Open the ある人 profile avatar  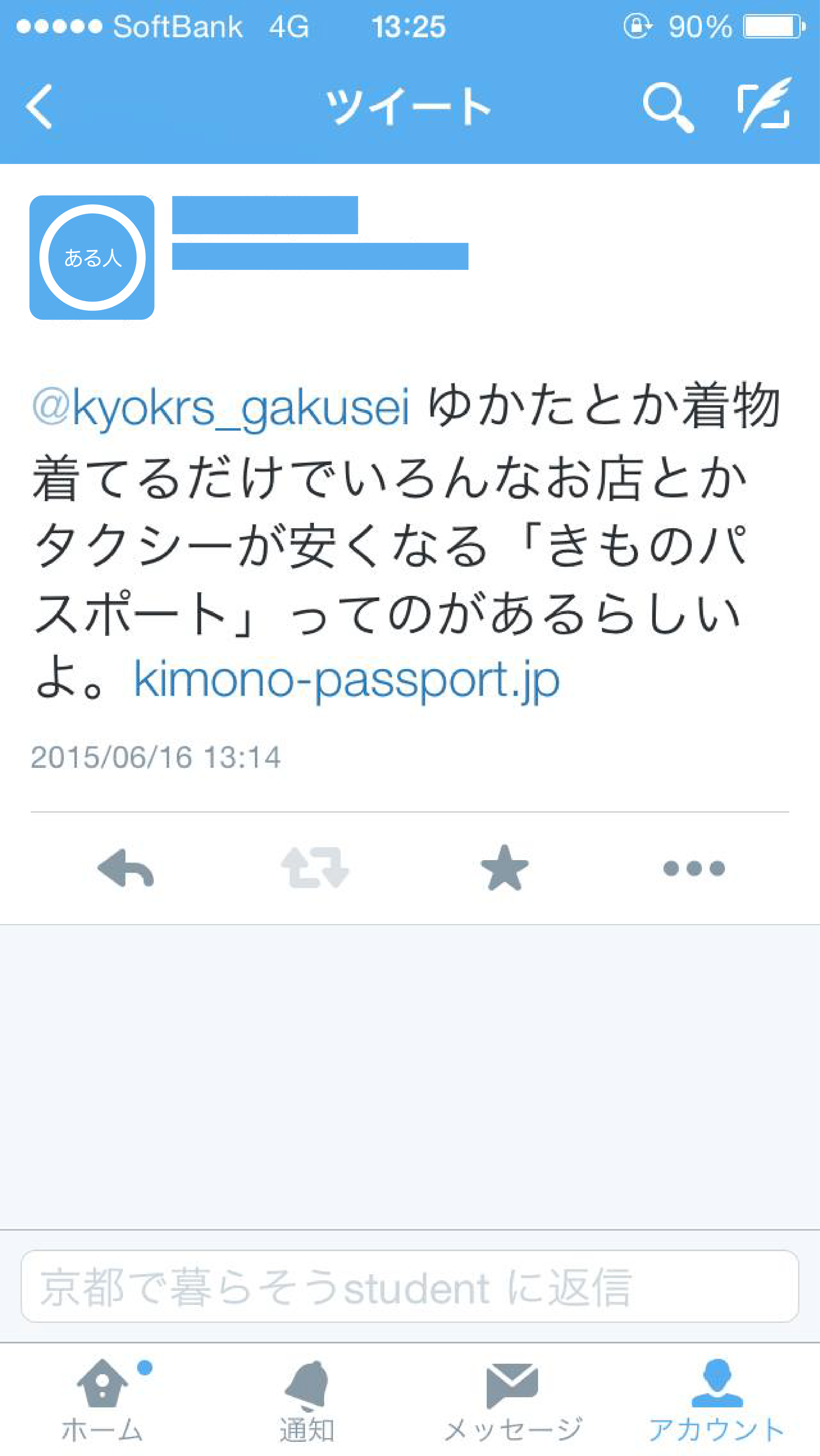coord(92,258)
